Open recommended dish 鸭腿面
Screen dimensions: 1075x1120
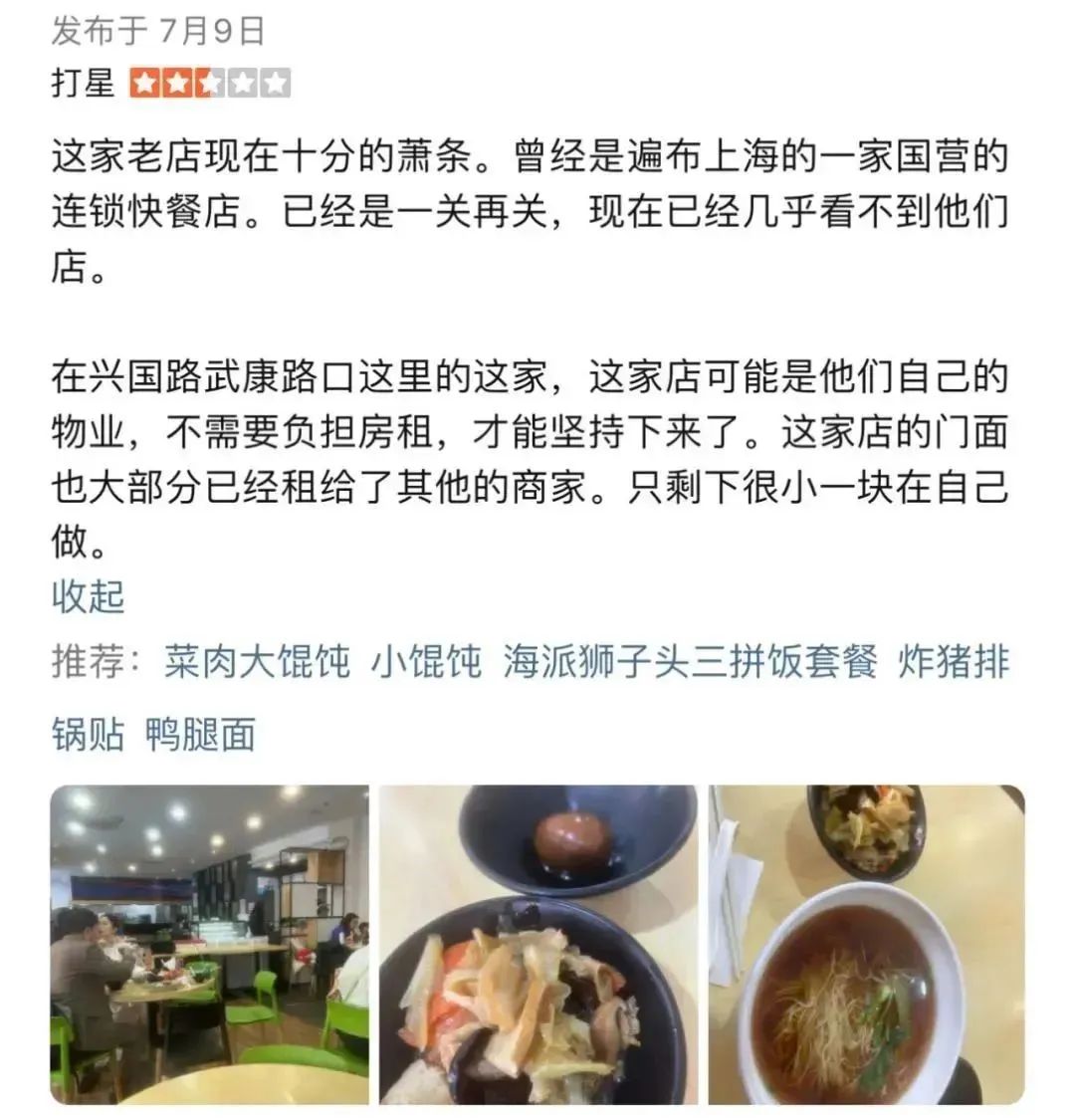pos(200,735)
